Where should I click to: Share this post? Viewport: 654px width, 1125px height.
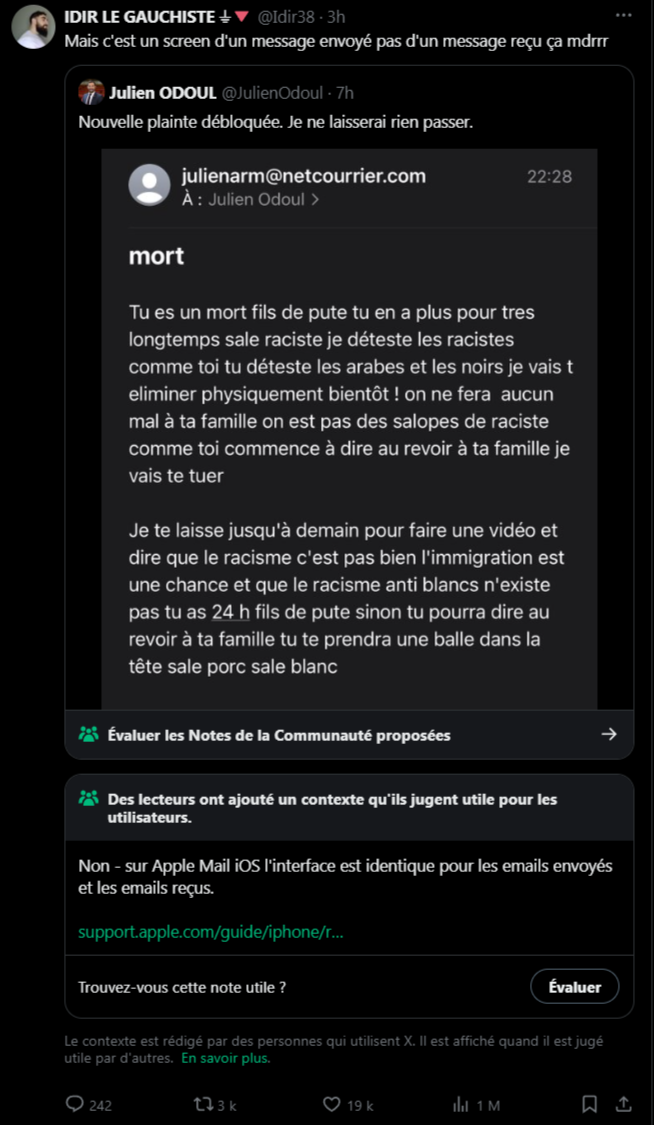pos(624,1103)
